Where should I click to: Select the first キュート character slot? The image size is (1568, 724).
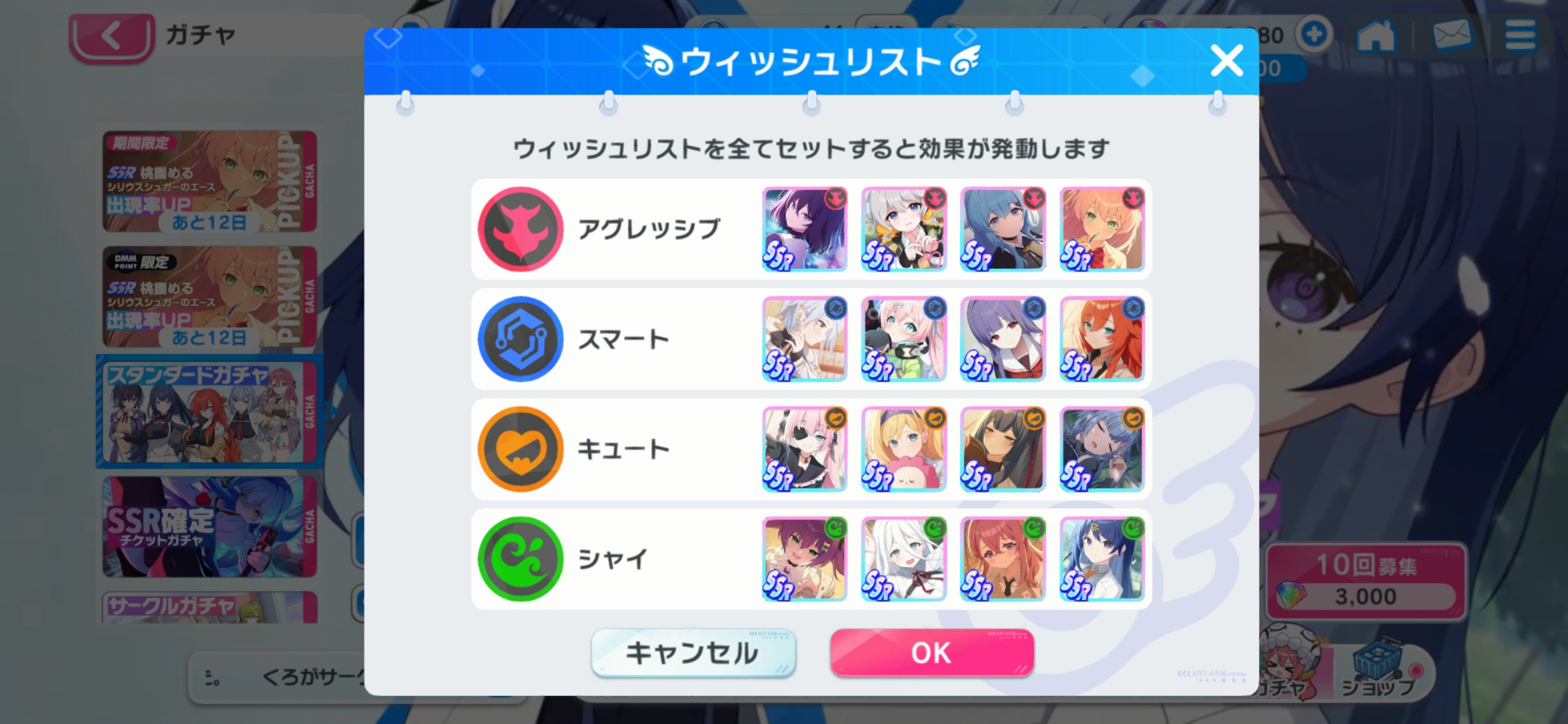coord(804,449)
